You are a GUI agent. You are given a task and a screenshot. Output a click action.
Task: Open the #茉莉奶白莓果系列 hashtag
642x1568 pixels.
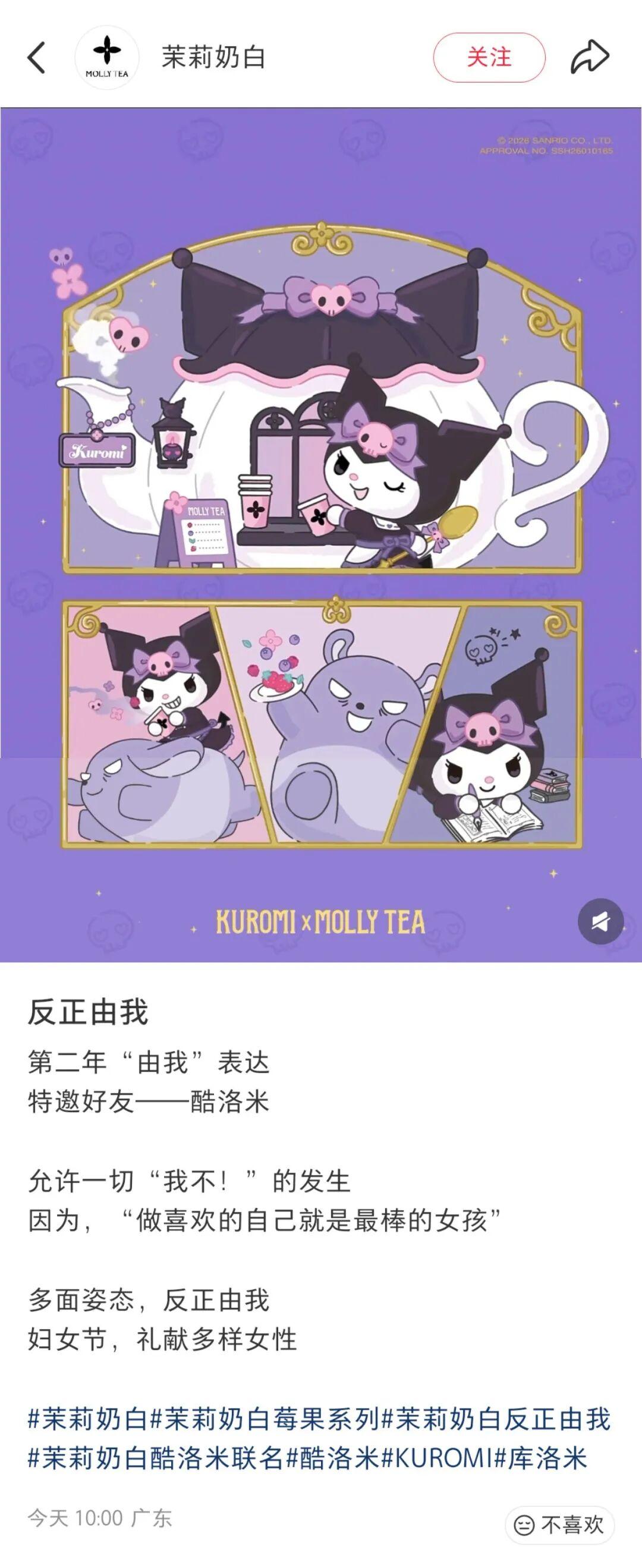(265, 1419)
